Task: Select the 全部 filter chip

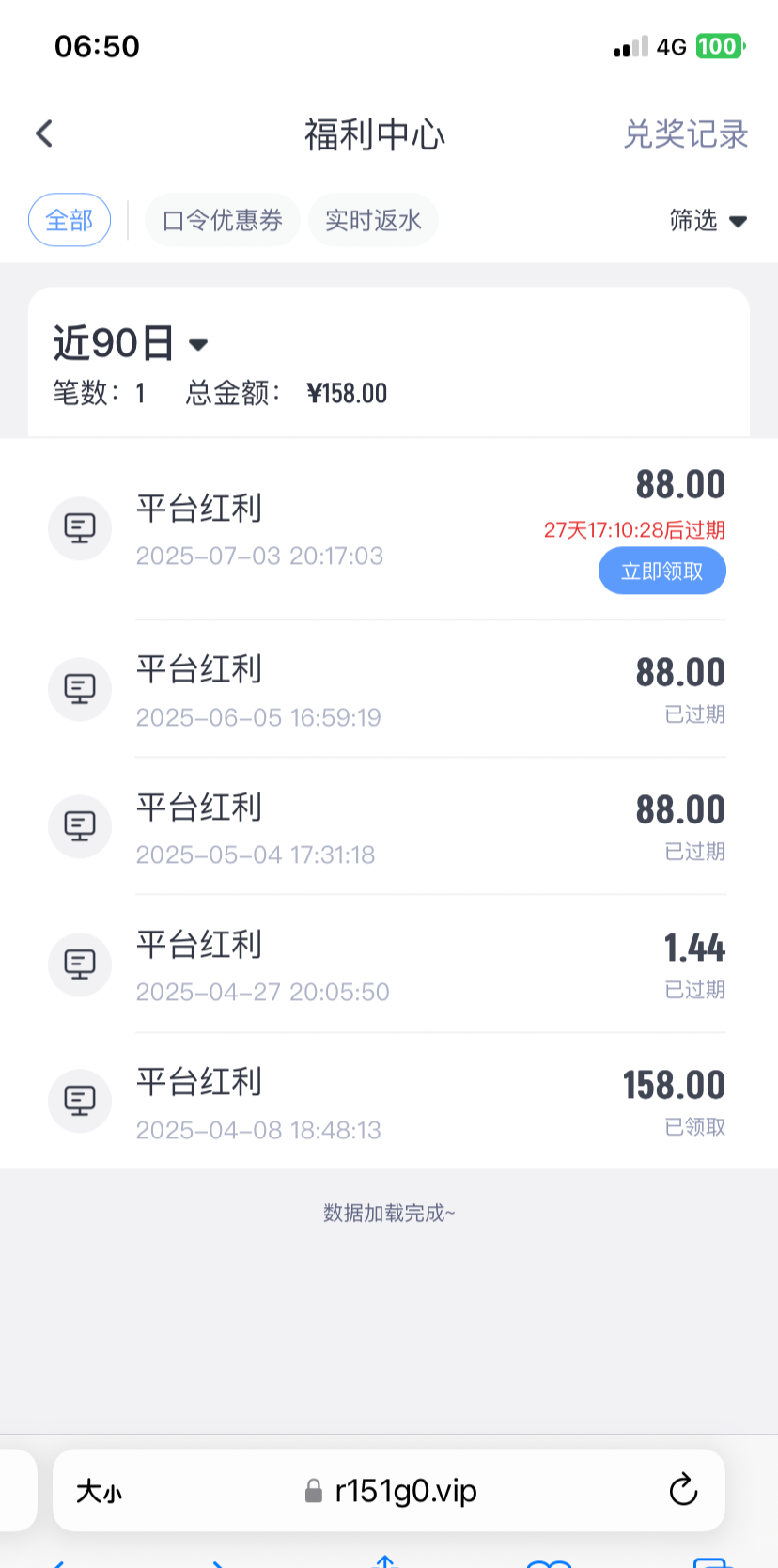Action: [x=70, y=220]
